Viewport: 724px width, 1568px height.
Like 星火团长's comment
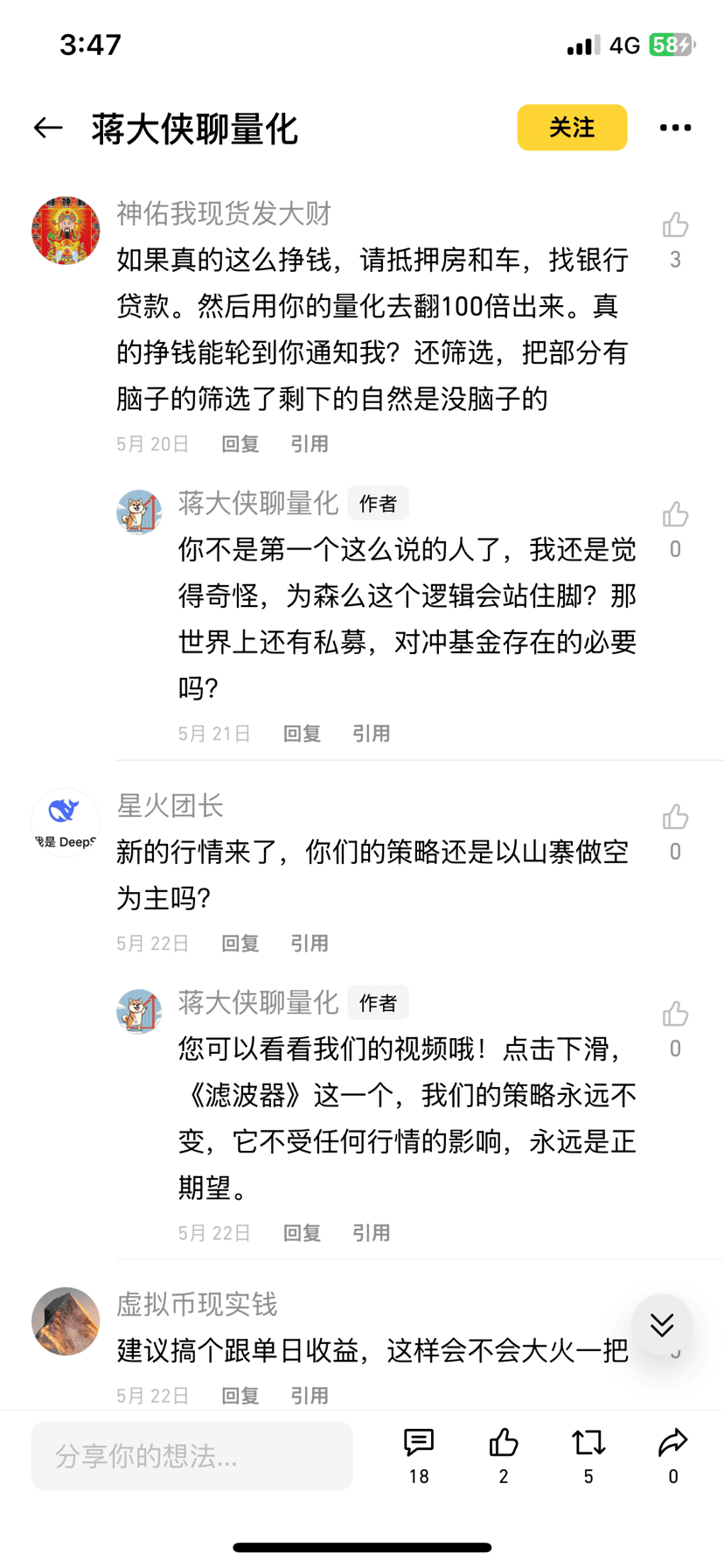[x=675, y=818]
